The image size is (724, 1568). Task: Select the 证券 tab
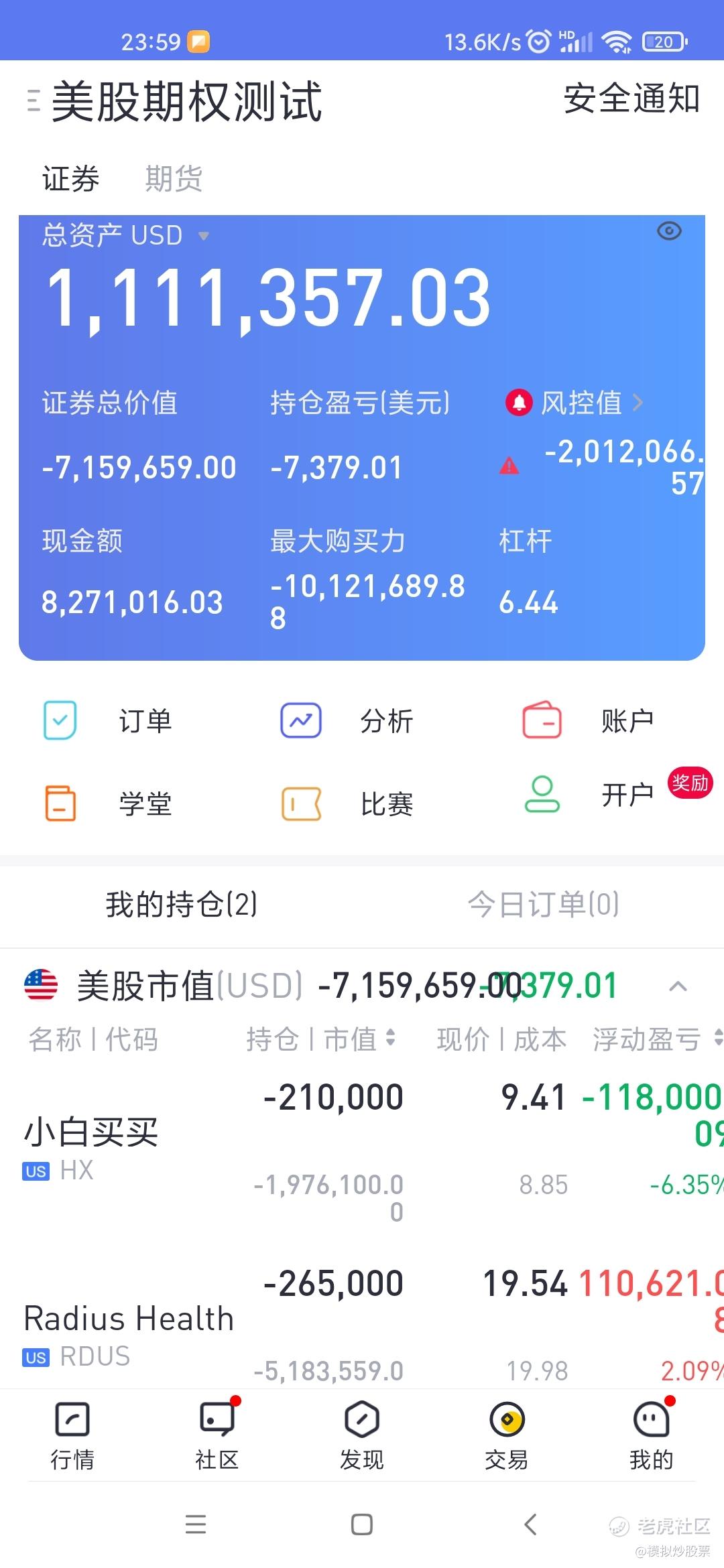pos(70,179)
